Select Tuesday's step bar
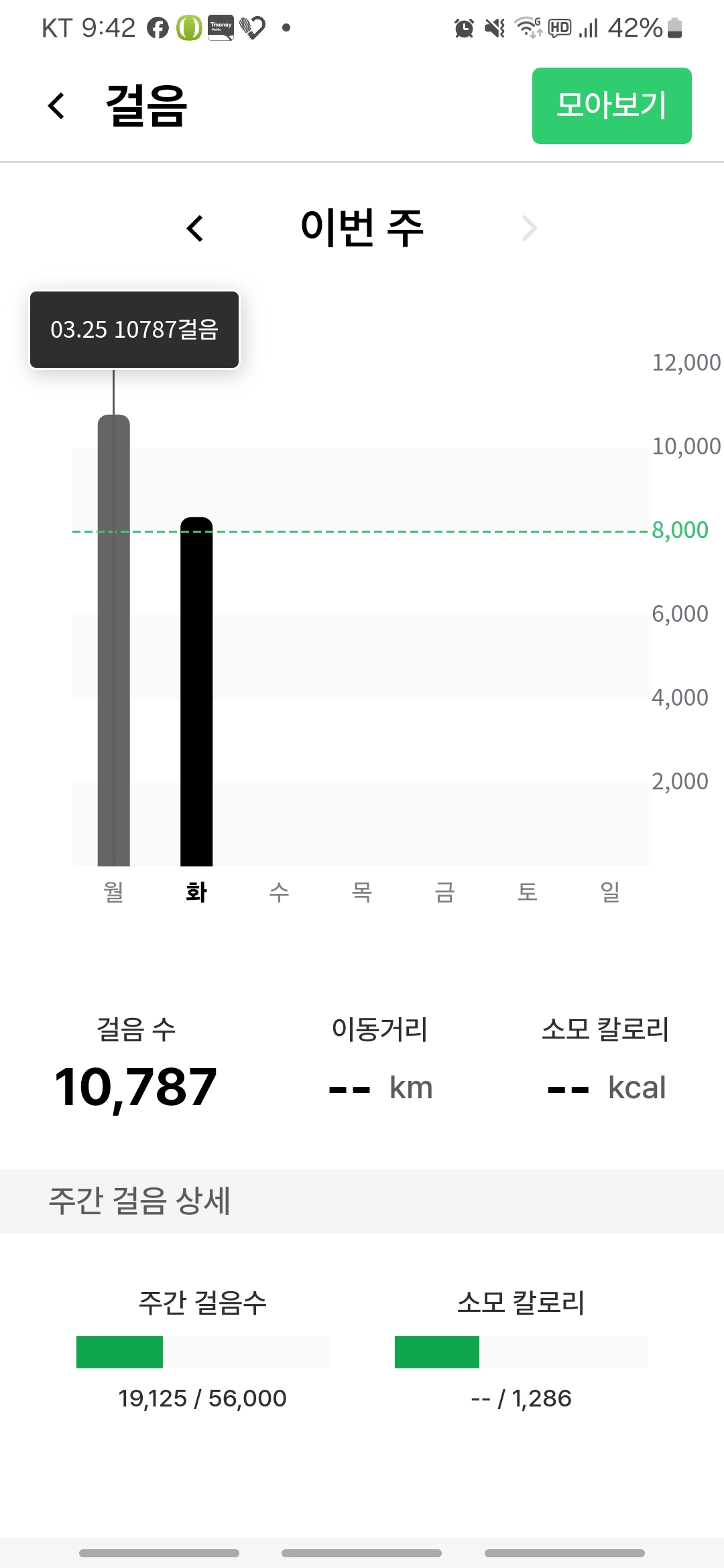 (196, 690)
